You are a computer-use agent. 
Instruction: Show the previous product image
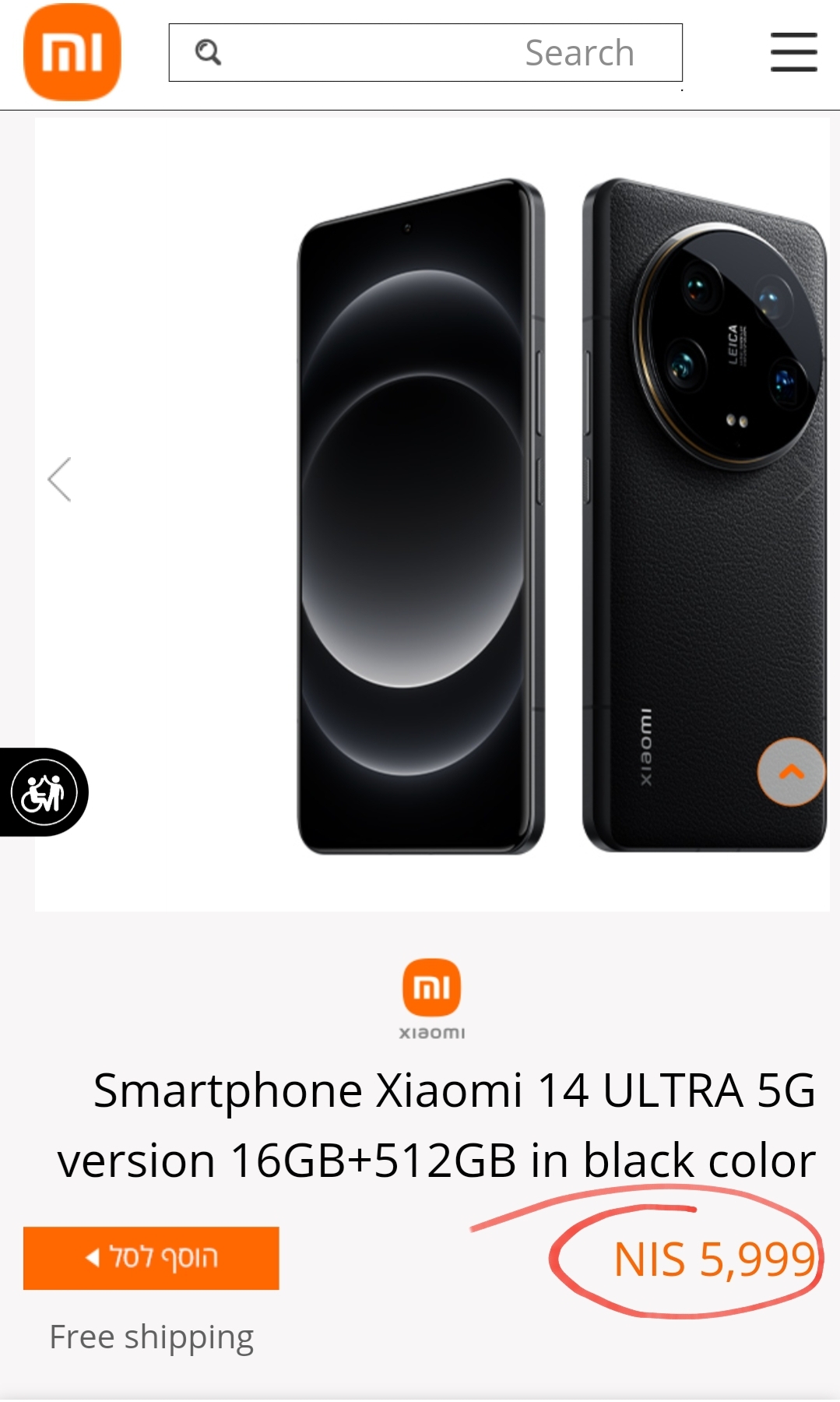(60, 480)
